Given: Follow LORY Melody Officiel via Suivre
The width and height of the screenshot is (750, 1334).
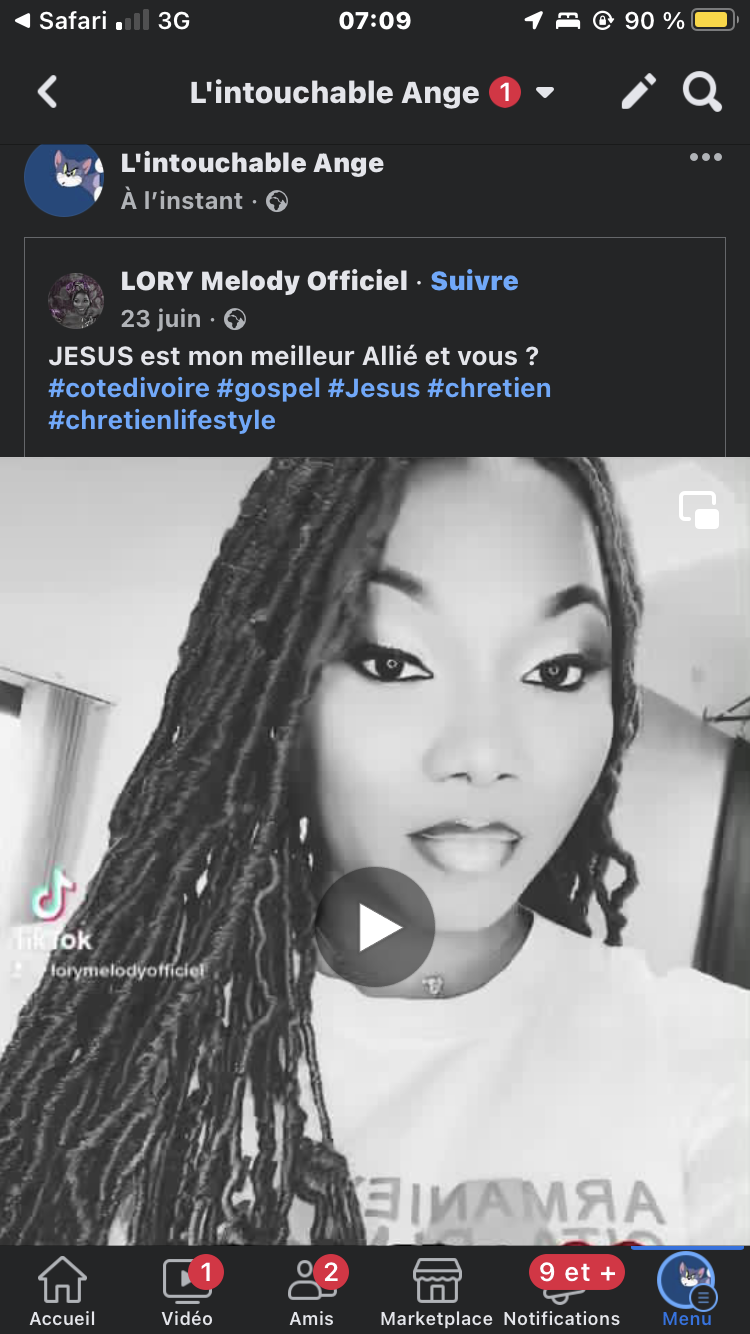Looking at the screenshot, I should [x=474, y=281].
